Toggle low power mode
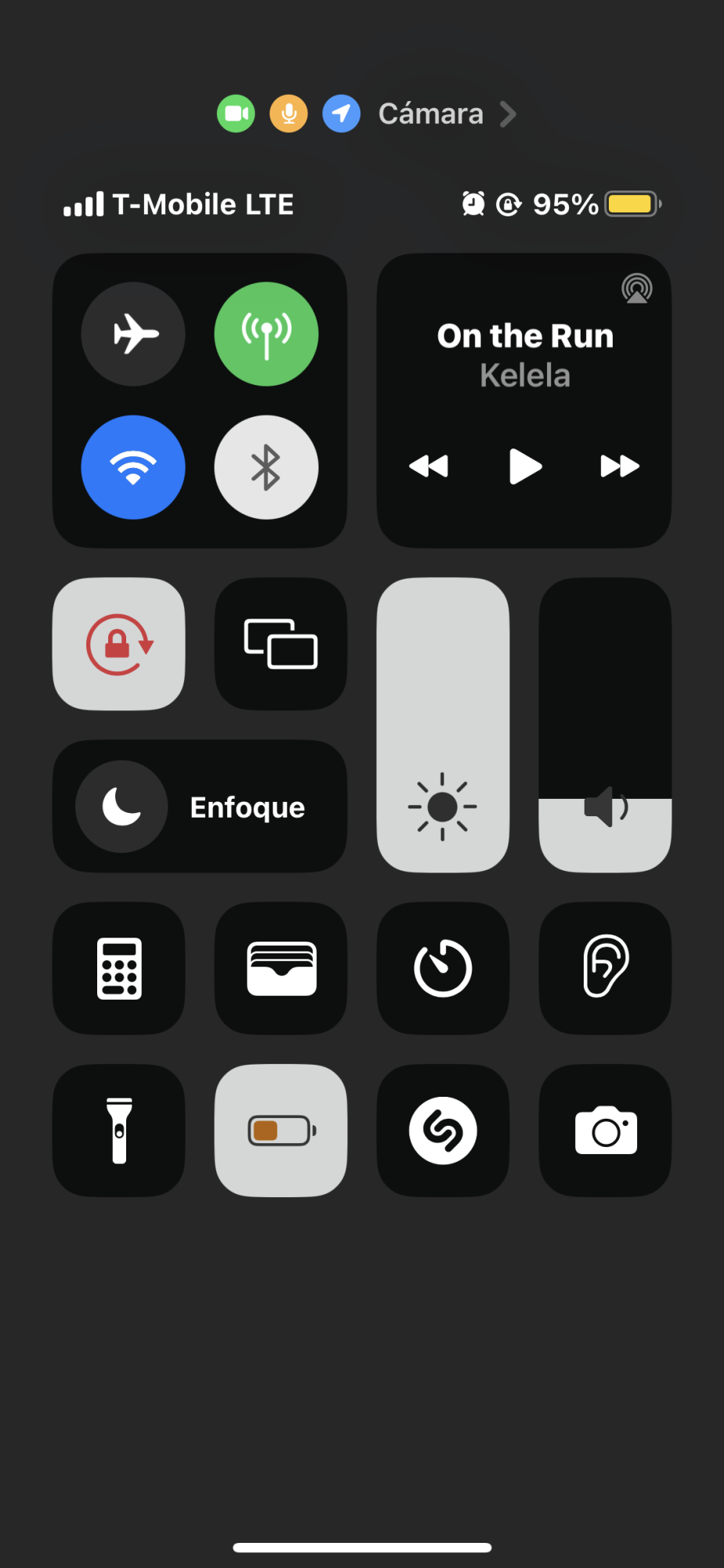This screenshot has width=724, height=1568. tap(281, 1131)
